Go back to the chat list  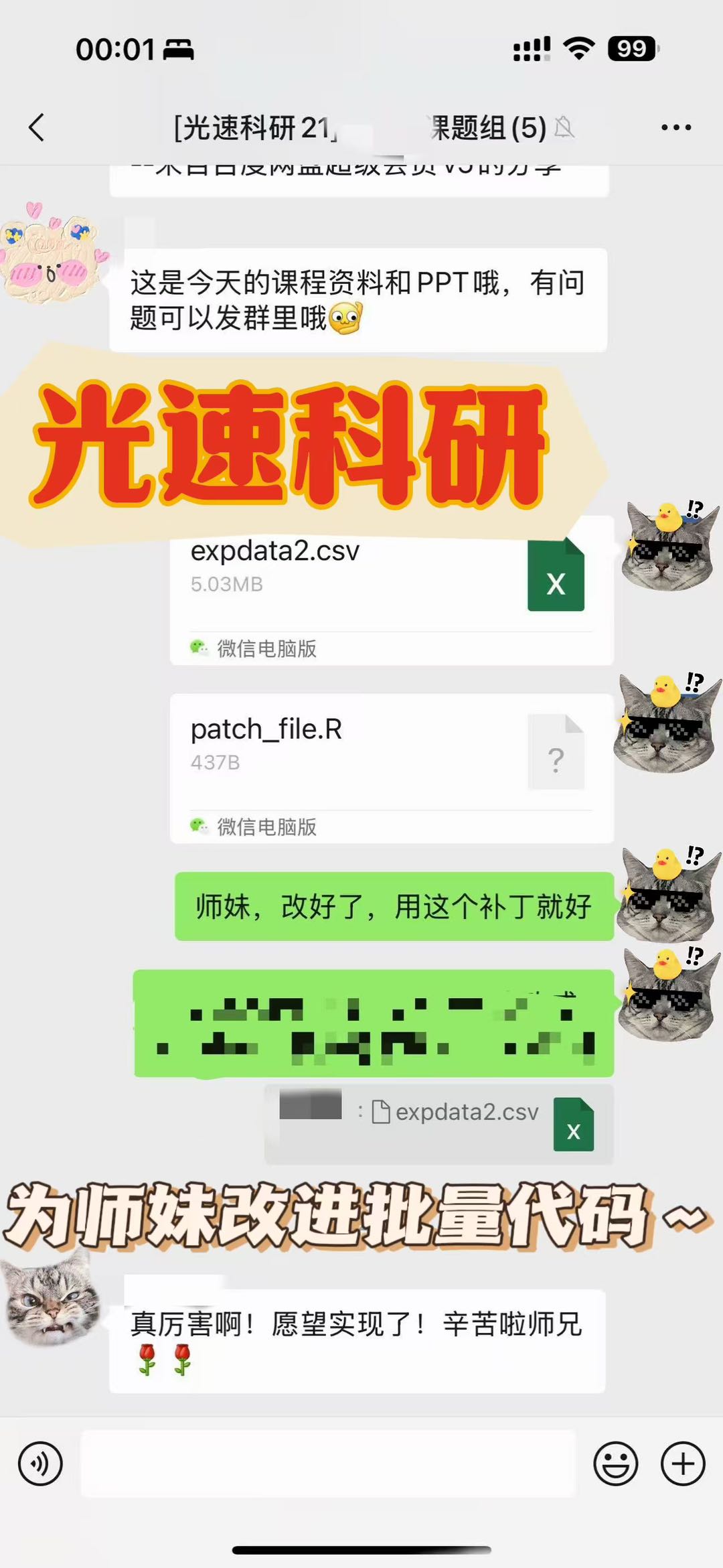coord(37,127)
